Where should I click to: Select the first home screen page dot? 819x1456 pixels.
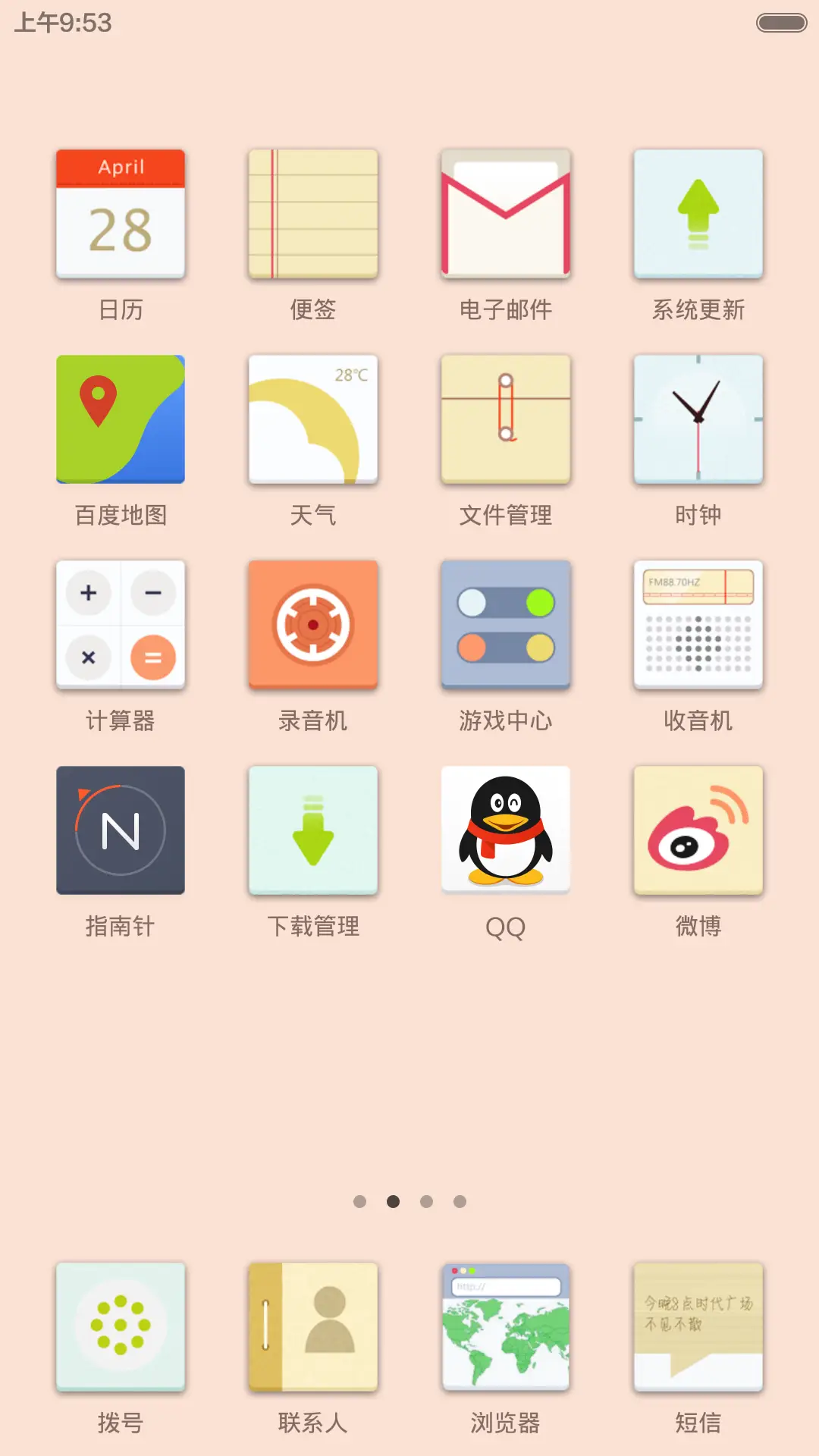click(359, 1202)
